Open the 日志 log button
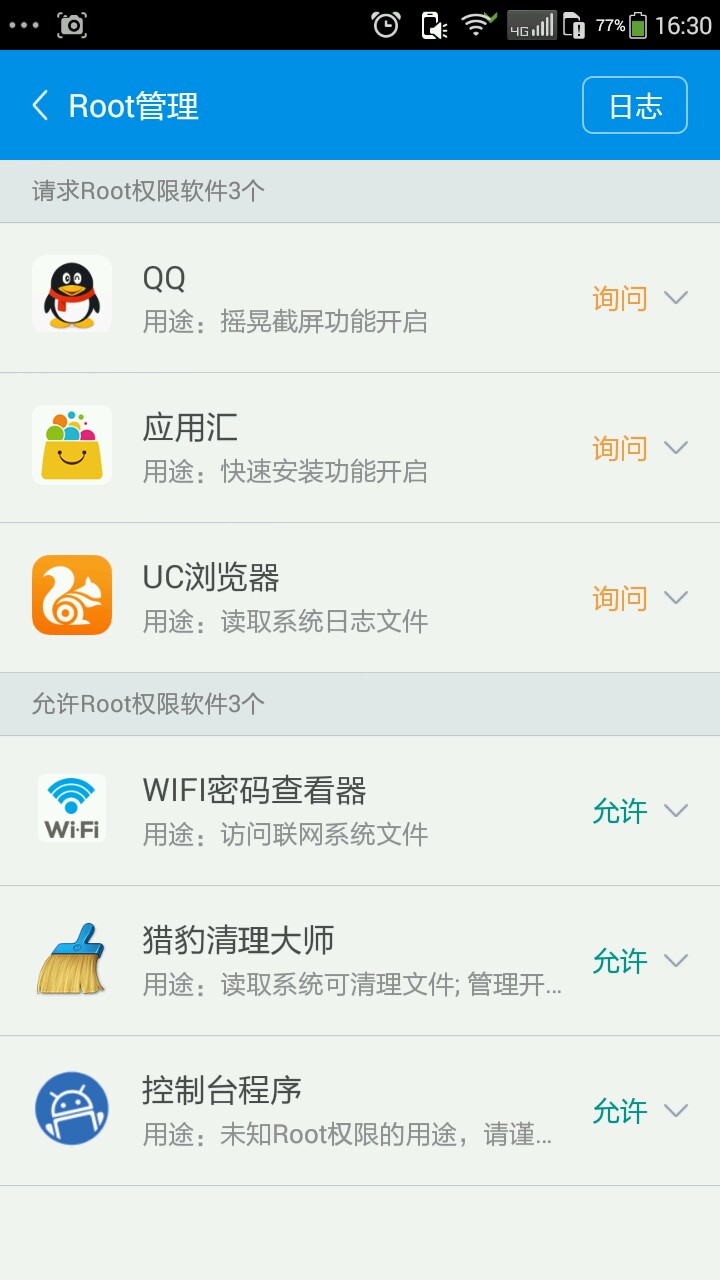The height and width of the screenshot is (1280, 720). [x=635, y=105]
